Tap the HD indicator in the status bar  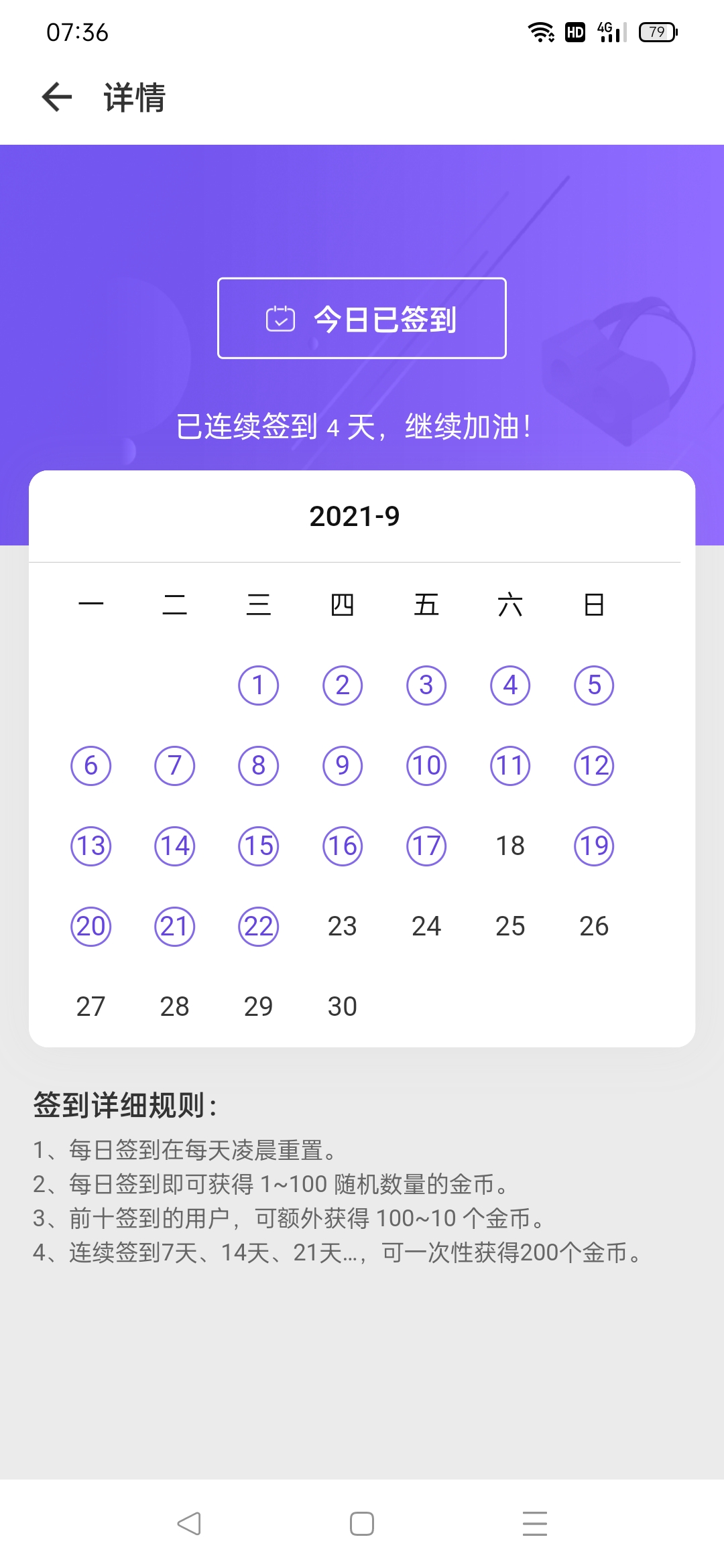(575, 32)
